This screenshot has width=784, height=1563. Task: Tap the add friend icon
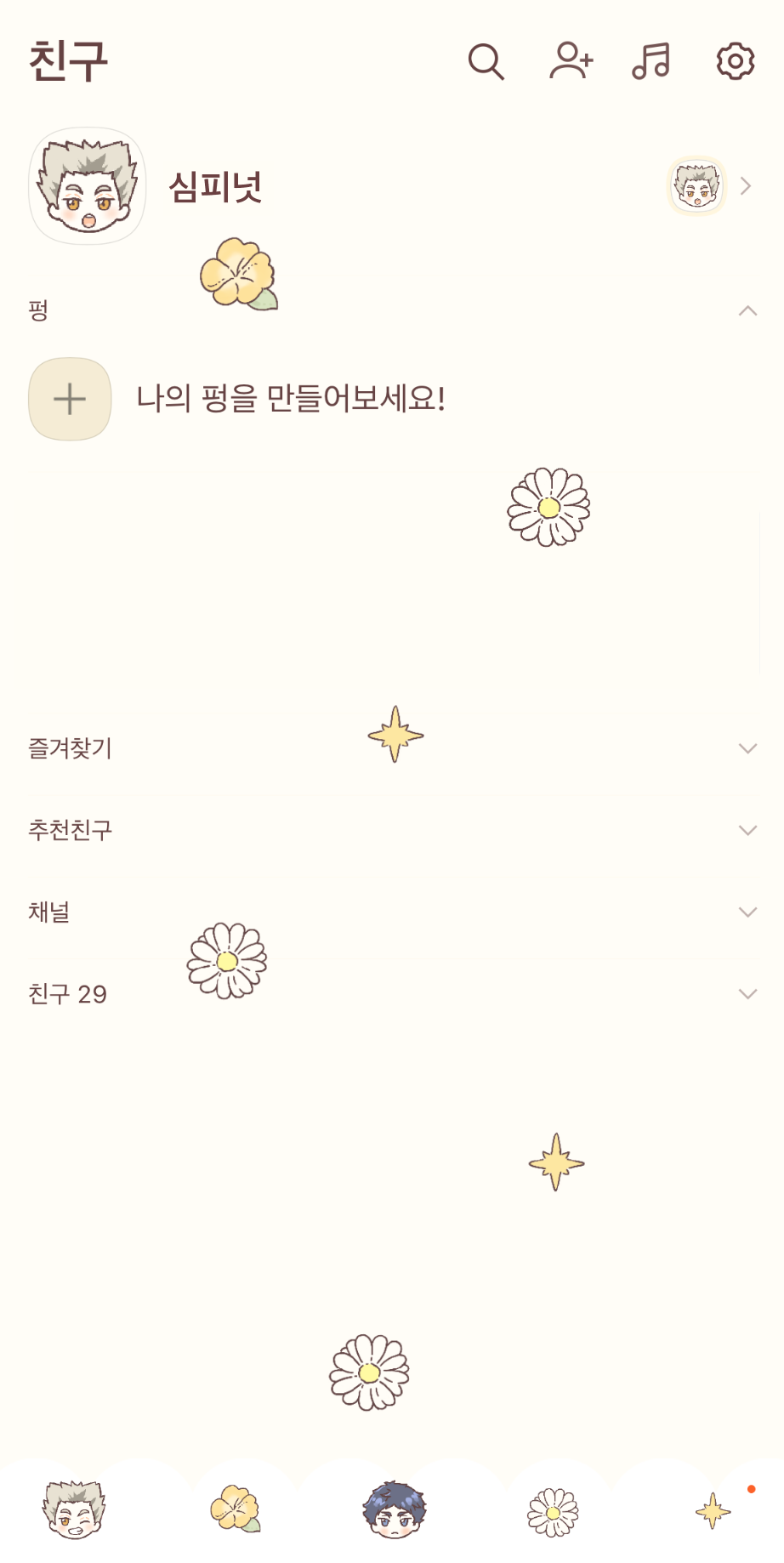coord(571,61)
